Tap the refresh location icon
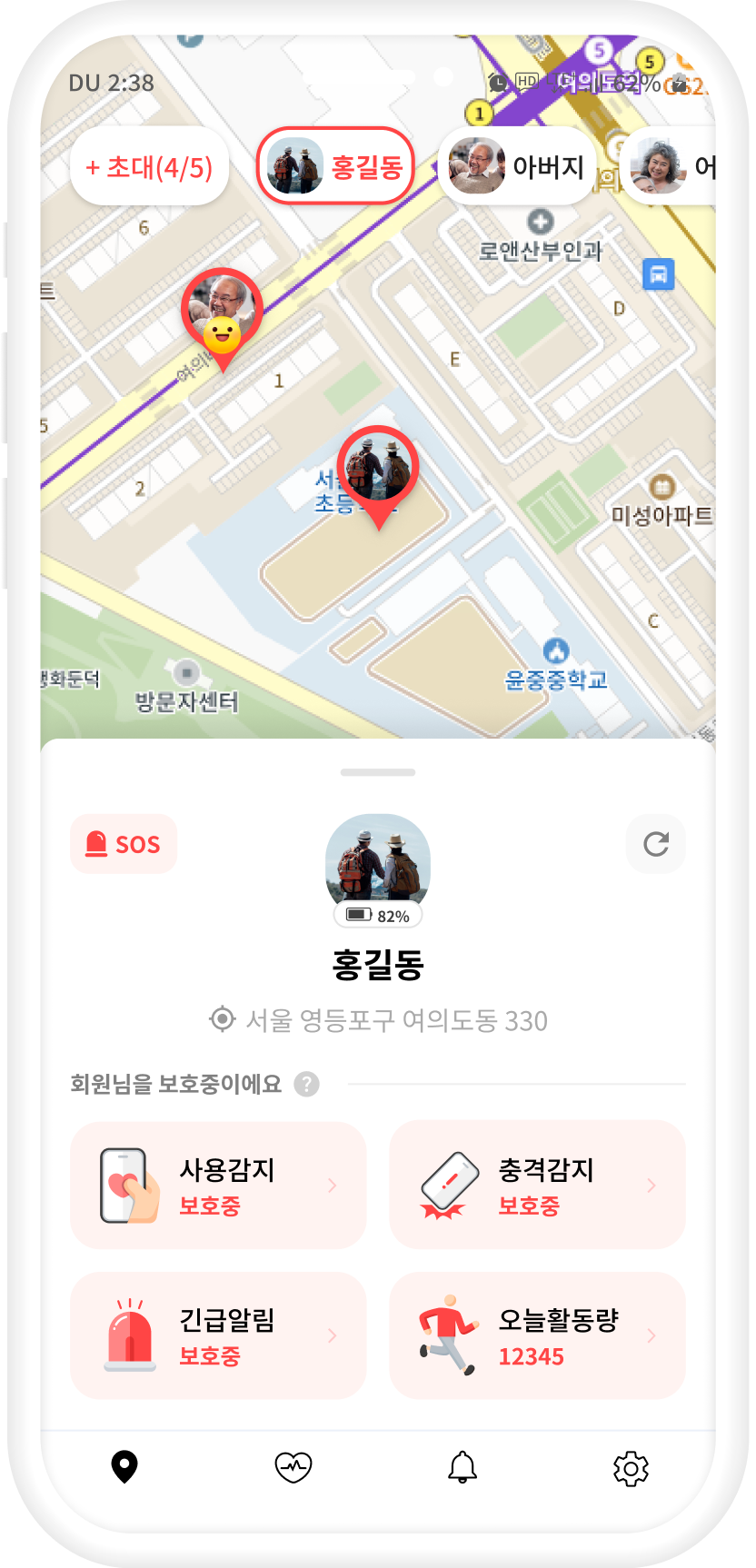 tap(656, 843)
